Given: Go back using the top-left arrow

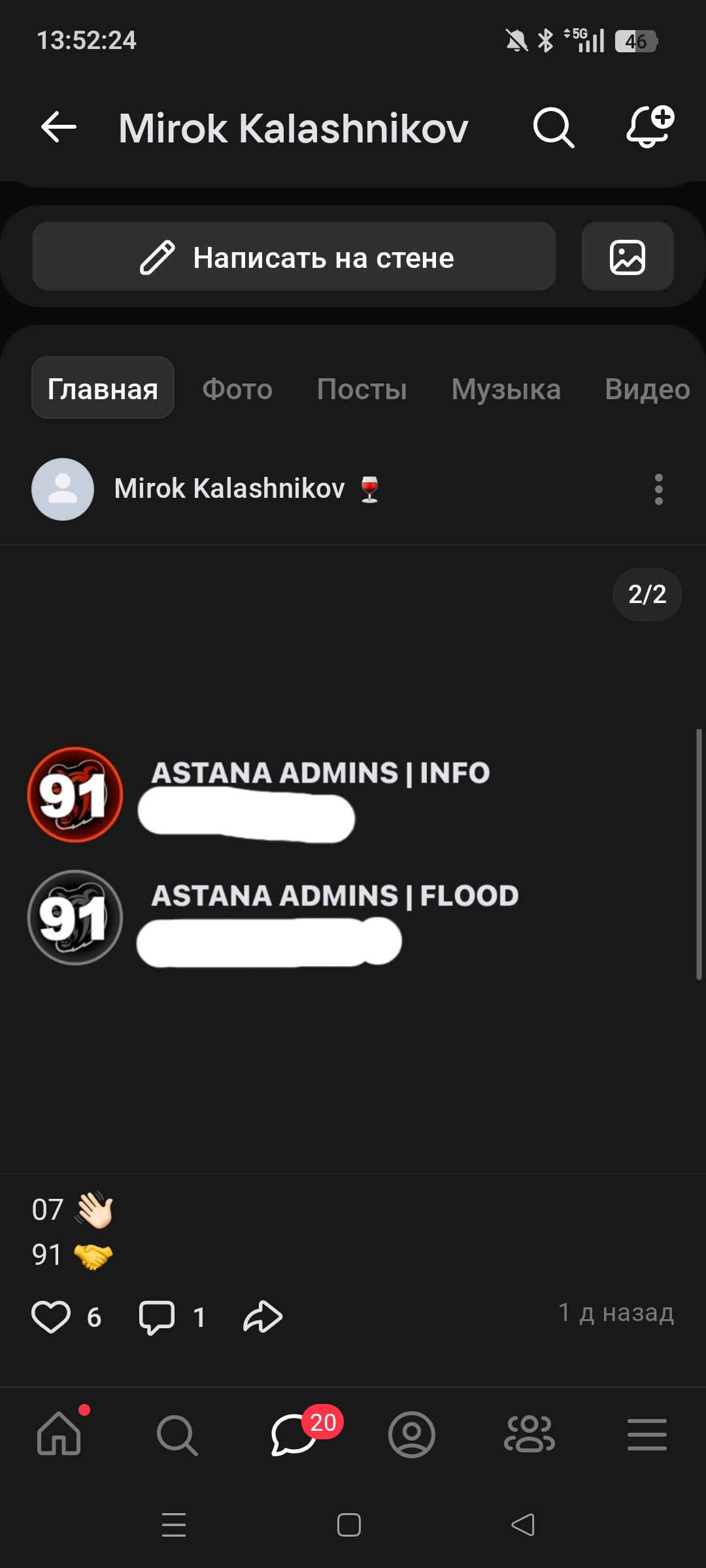Looking at the screenshot, I should 59,127.
